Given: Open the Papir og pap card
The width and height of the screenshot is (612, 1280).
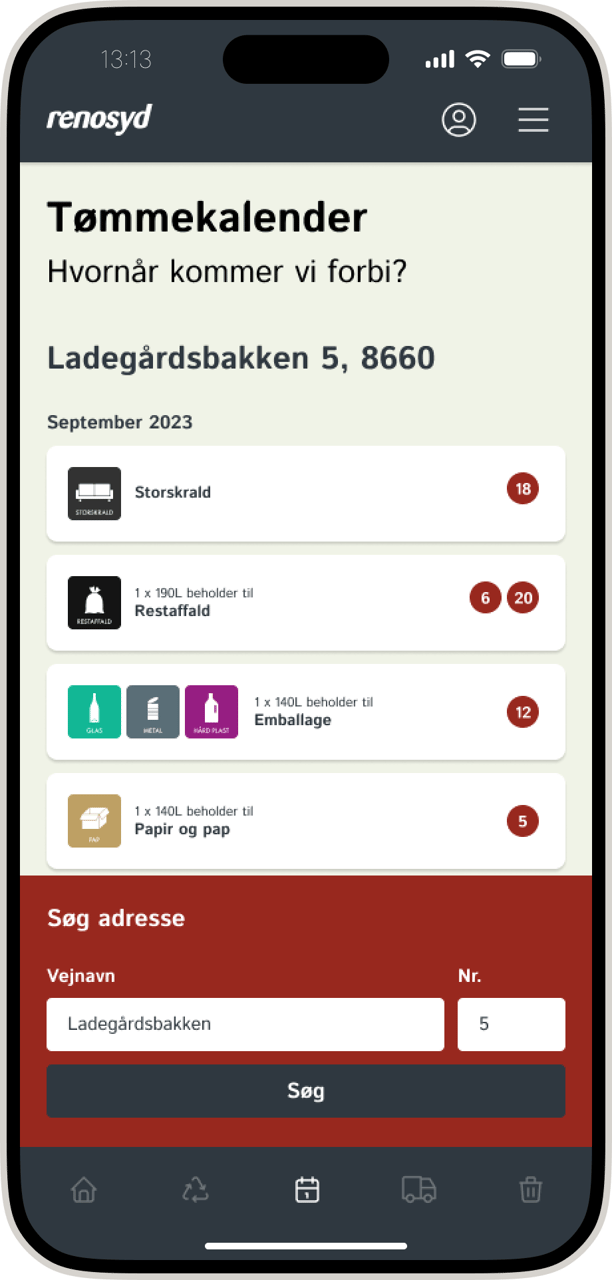Looking at the screenshot, I should coord(305,820).
